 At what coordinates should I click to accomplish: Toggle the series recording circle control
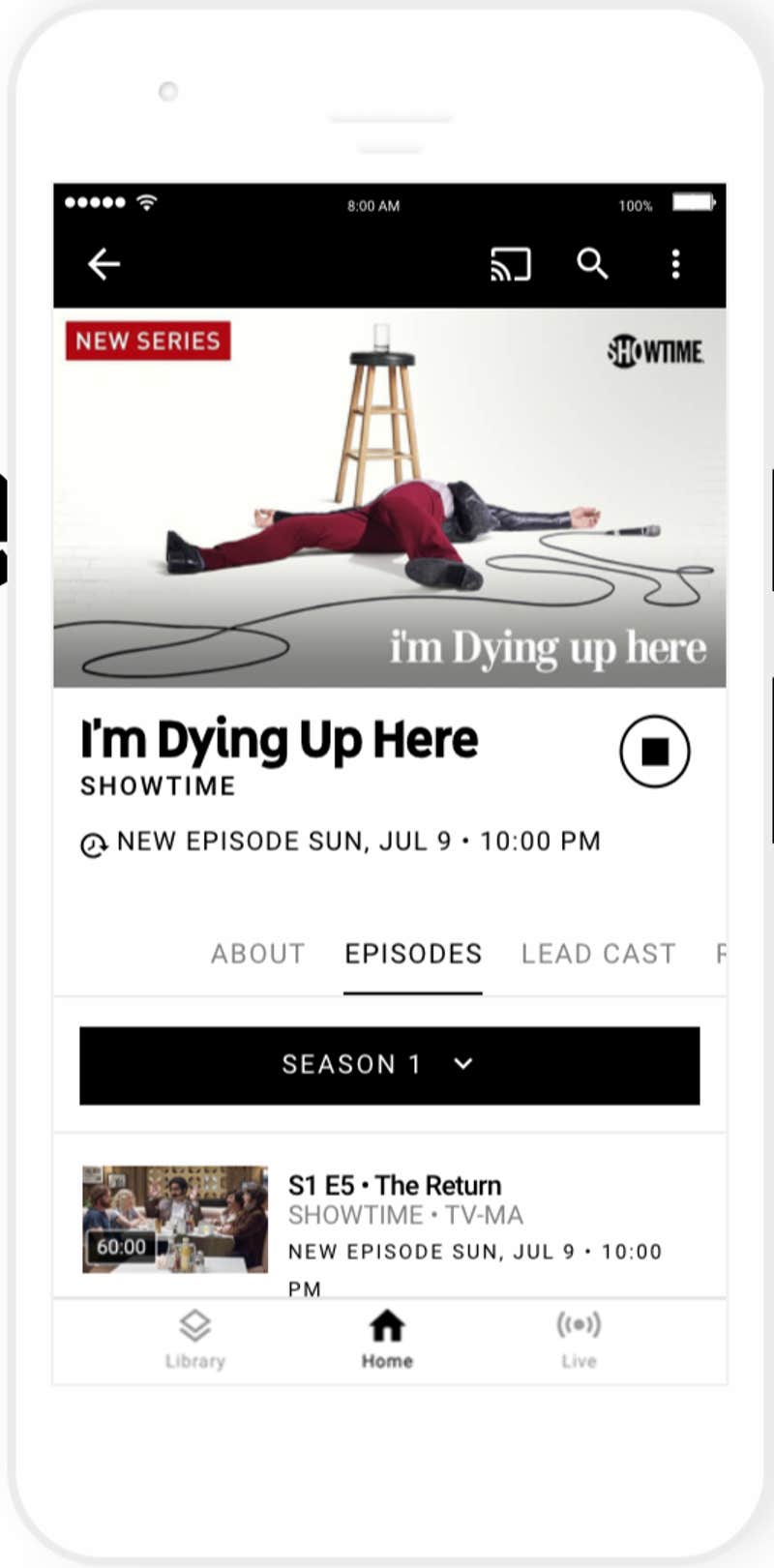[x=653, y=752]
